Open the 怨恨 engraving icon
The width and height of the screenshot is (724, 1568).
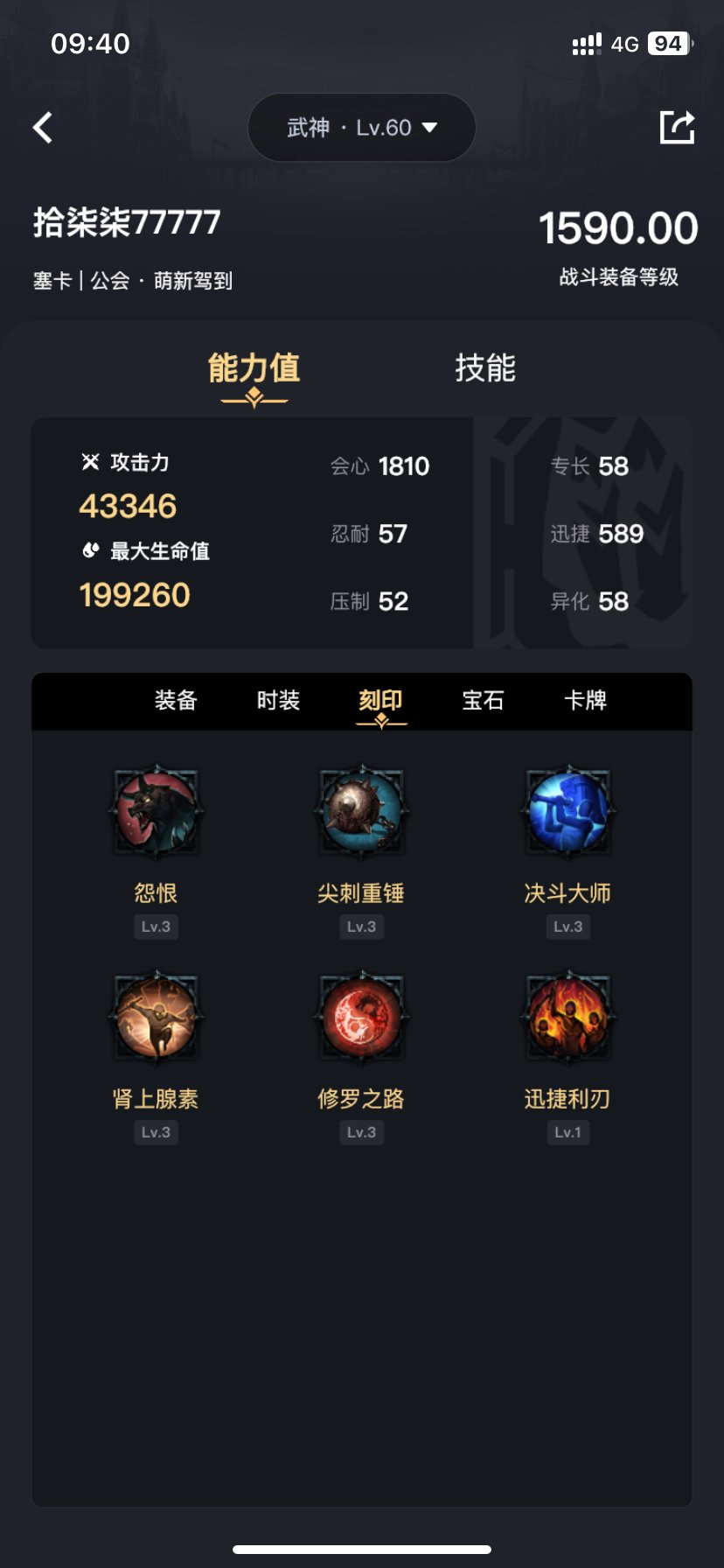point(156,814)
